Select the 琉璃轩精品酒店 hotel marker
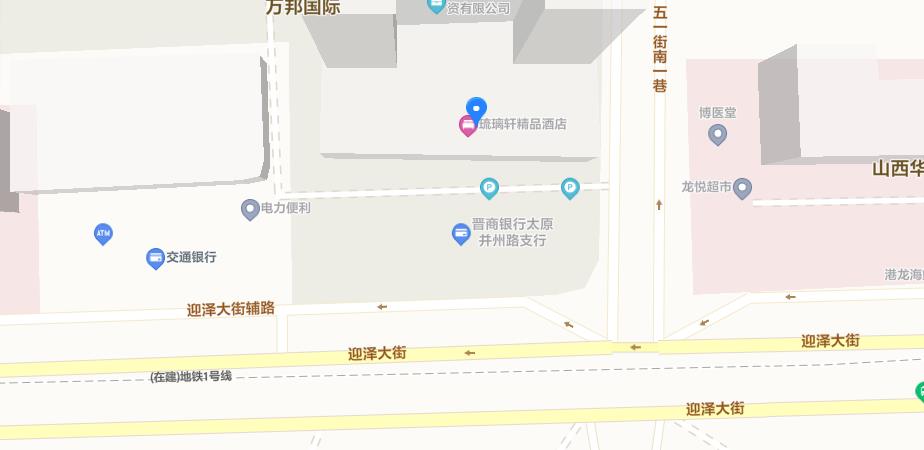Viewport: 924px width, 450px height. 467,125
